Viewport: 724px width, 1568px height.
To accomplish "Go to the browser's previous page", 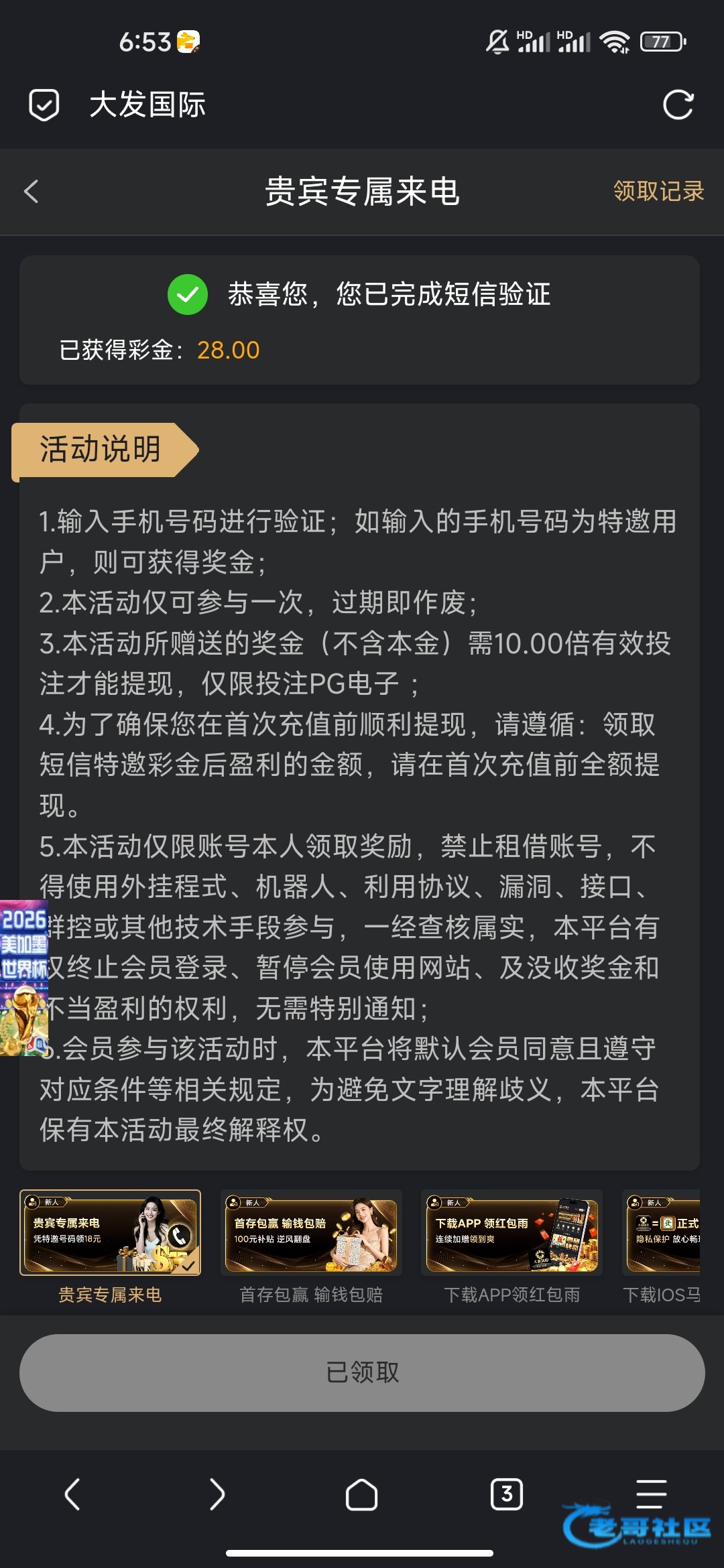I will tap(72, 1494).
